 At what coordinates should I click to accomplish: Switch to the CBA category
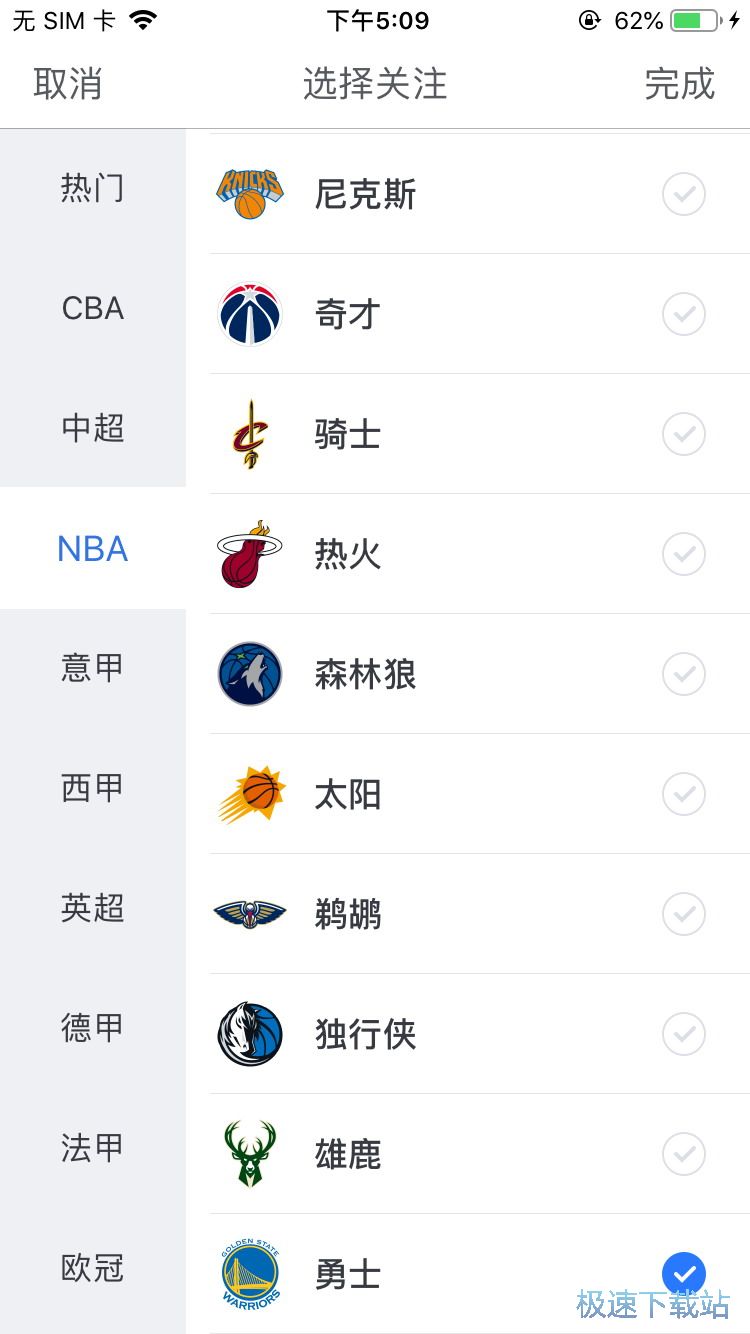(x=92, y=308)
